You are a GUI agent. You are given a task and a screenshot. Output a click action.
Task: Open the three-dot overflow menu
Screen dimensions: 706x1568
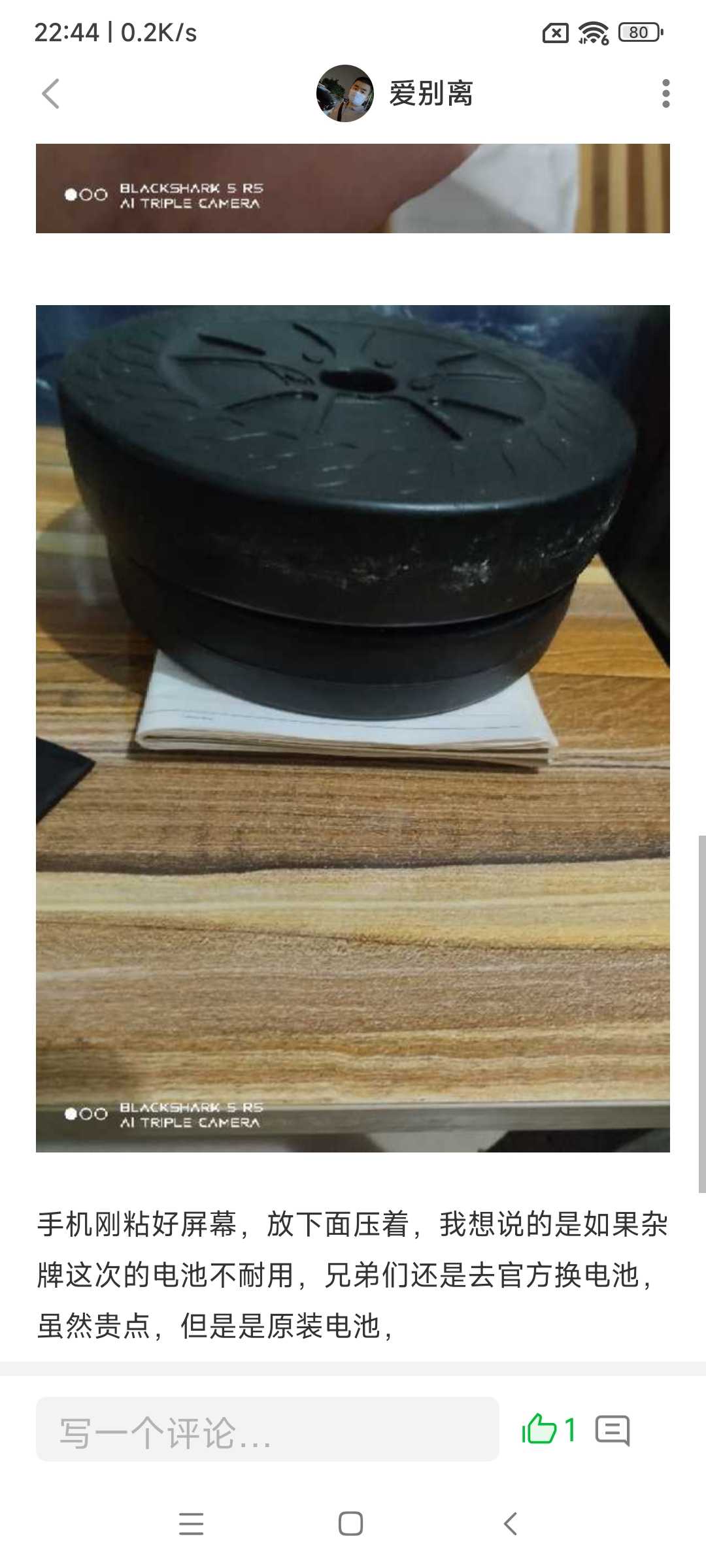click(x=665, y=93)
